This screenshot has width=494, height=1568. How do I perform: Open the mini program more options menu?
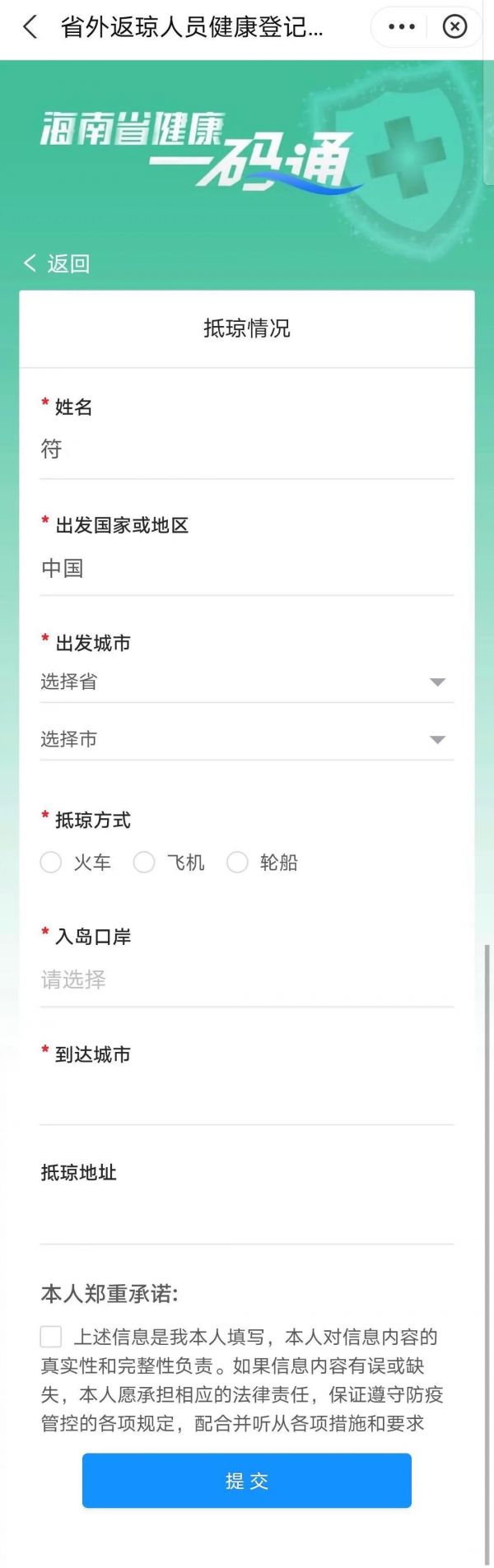click(x=401, y=27)
